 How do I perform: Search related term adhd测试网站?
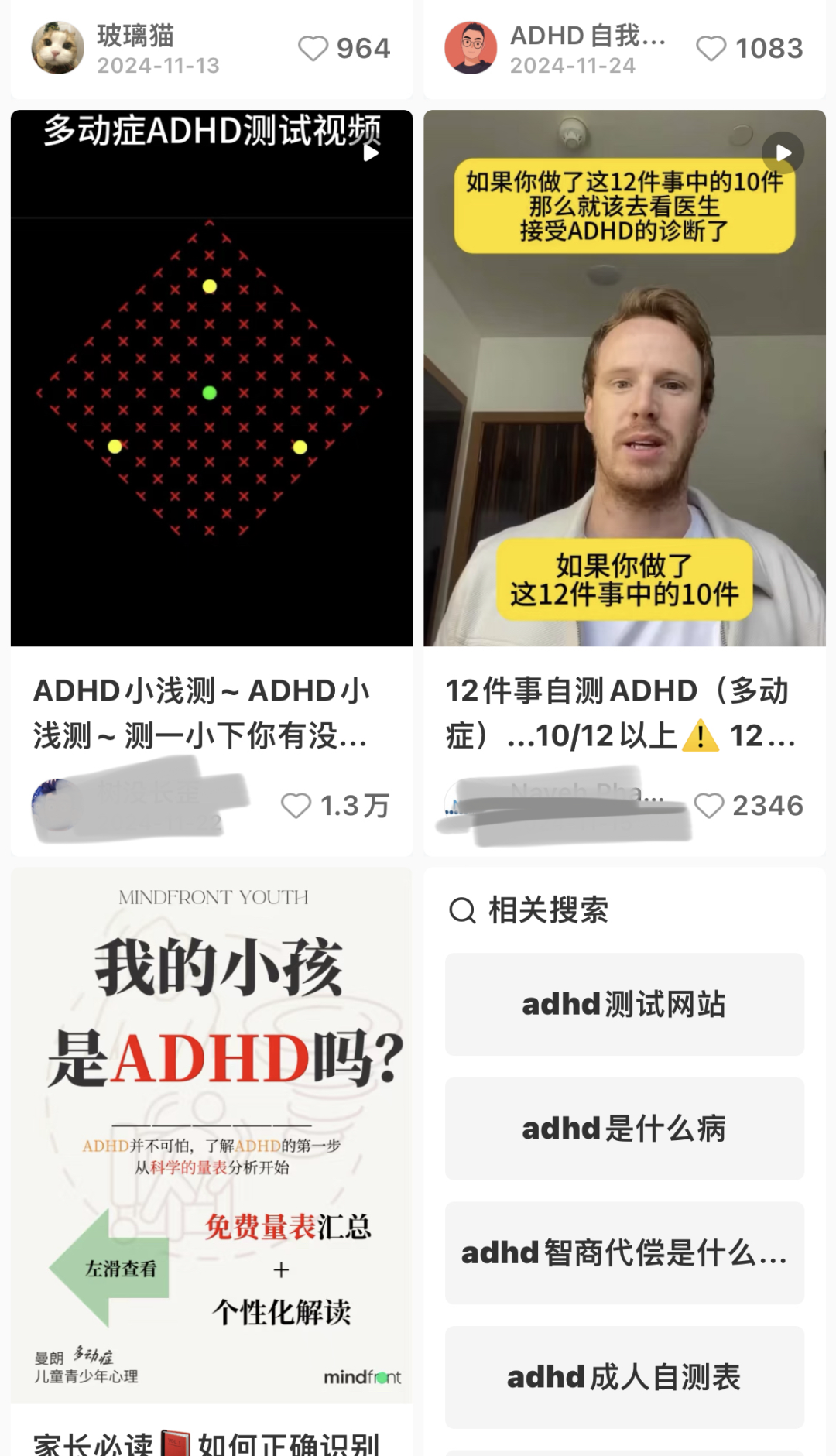[x=625, y=1004]
